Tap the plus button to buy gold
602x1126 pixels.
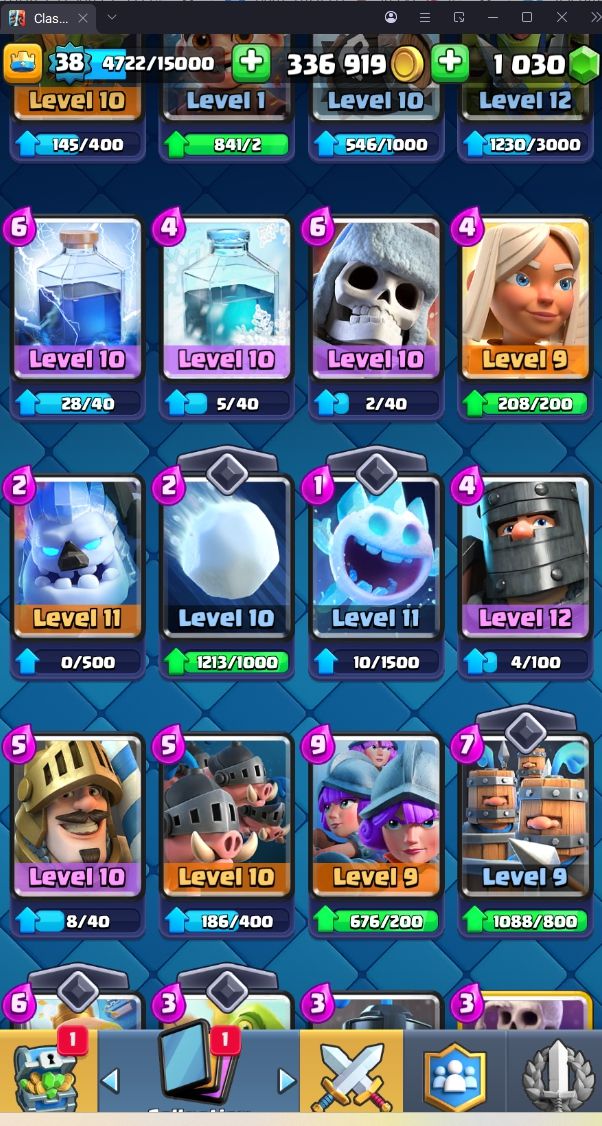point(450,63)
